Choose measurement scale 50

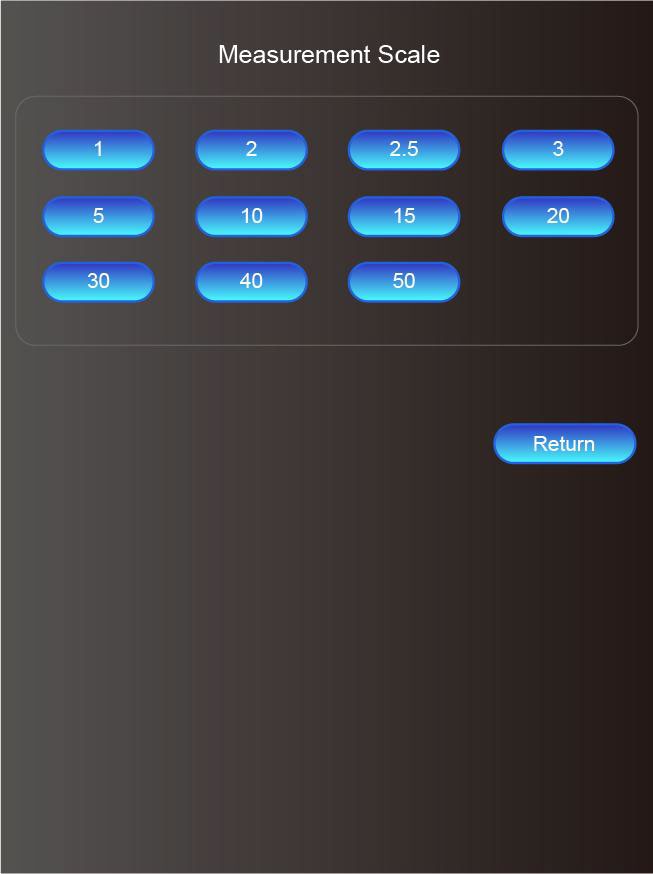point(404,282)
